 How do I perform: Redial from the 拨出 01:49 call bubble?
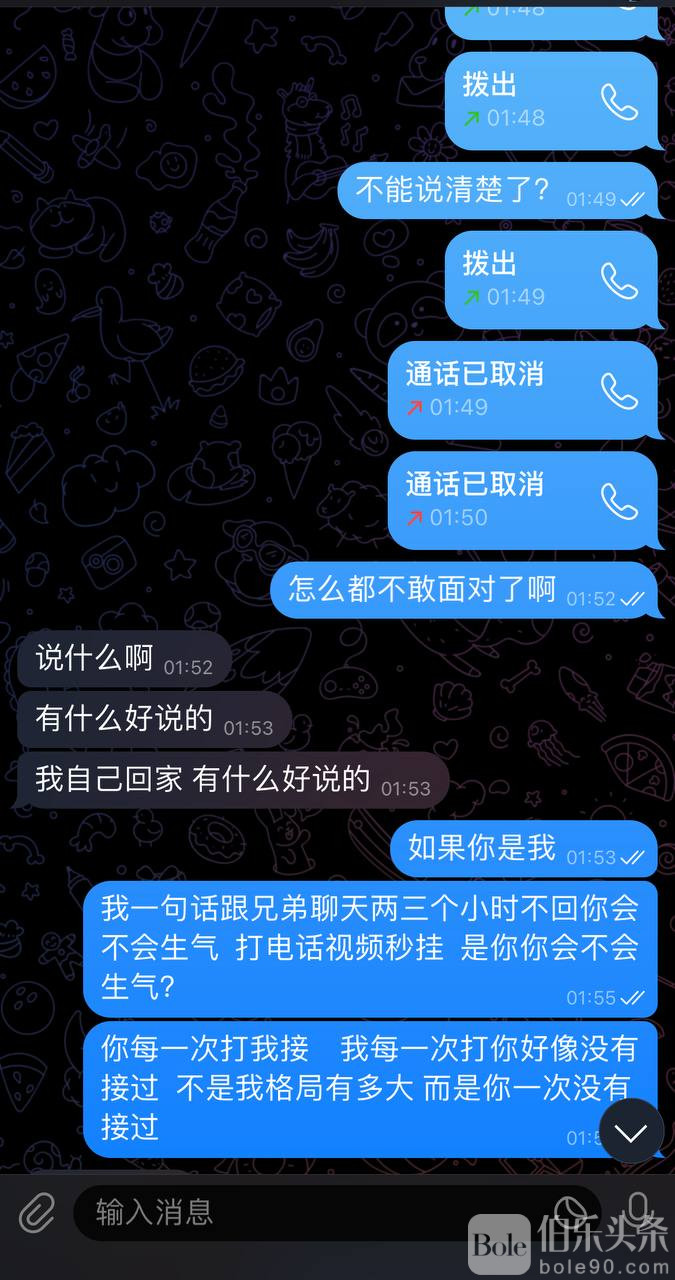click(619, 281)
